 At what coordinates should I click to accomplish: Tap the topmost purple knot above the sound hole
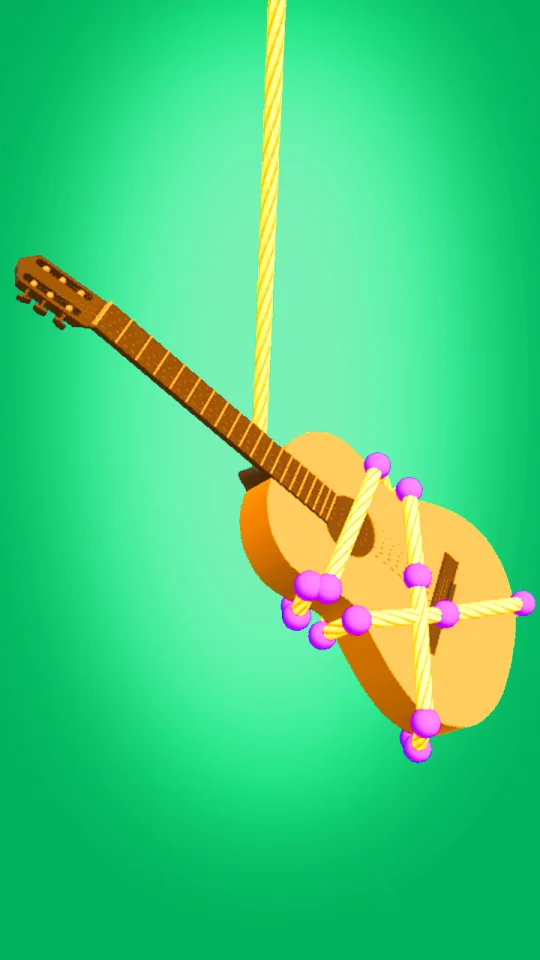(x=377, y=465)
